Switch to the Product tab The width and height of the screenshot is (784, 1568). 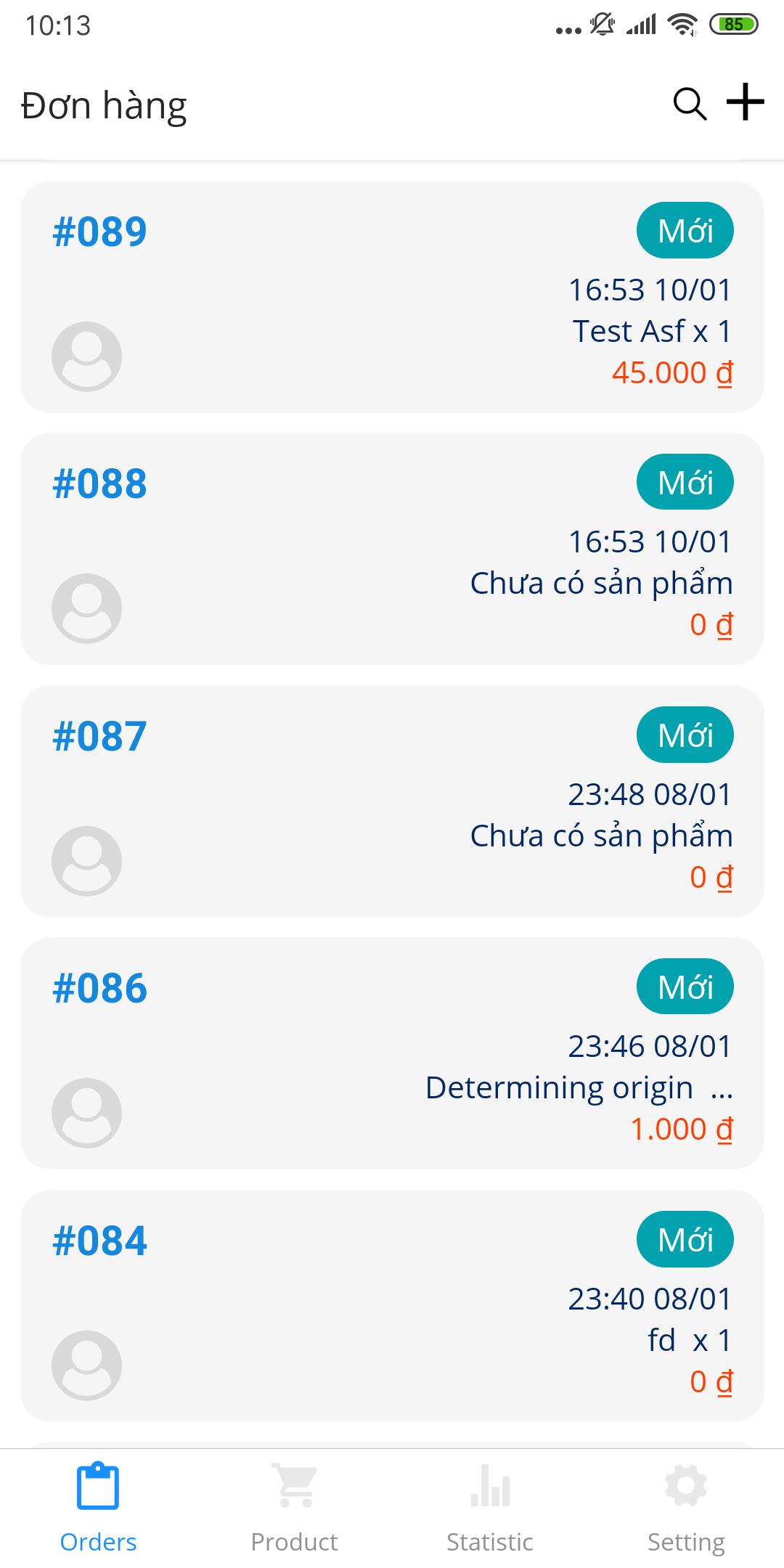pyautogui.click(x=294, y=1508)
